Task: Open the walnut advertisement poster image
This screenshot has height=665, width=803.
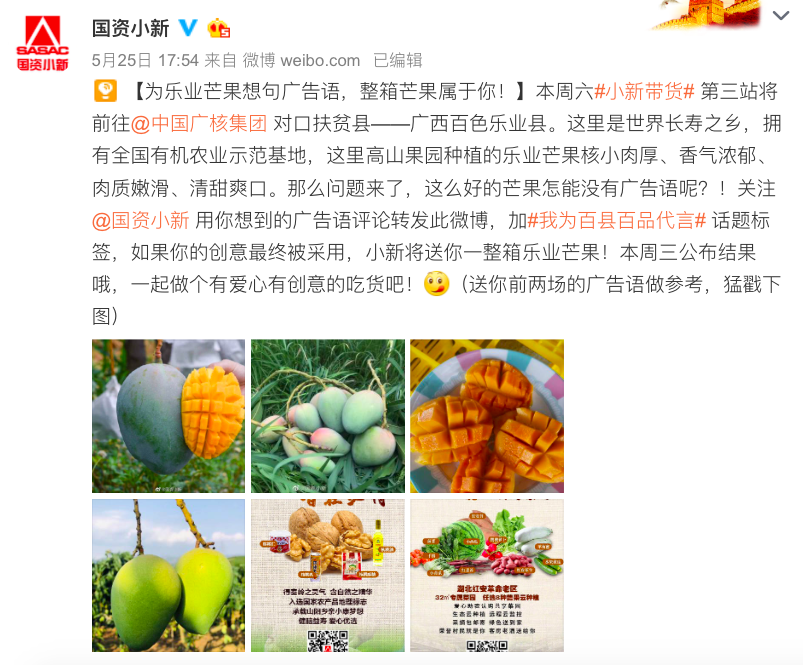Action: 327,576
